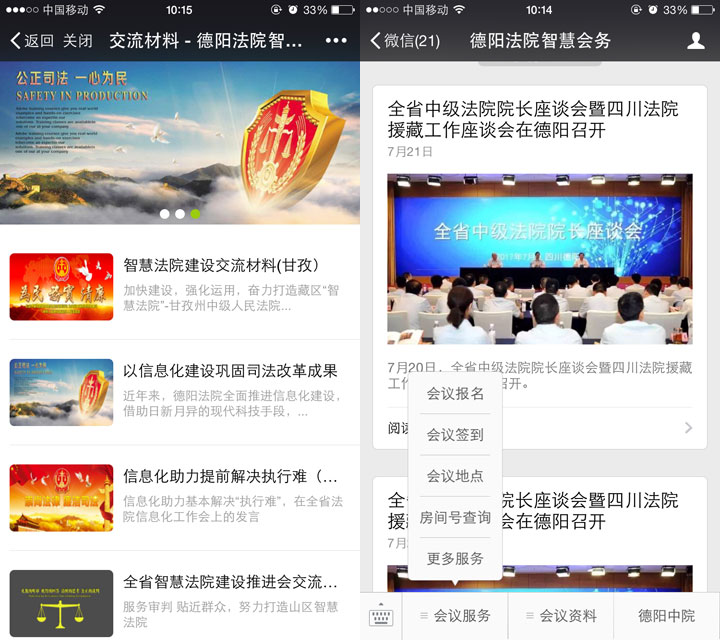Go back to 微信(21) chat list
The image size is (720, 640).
405,41
